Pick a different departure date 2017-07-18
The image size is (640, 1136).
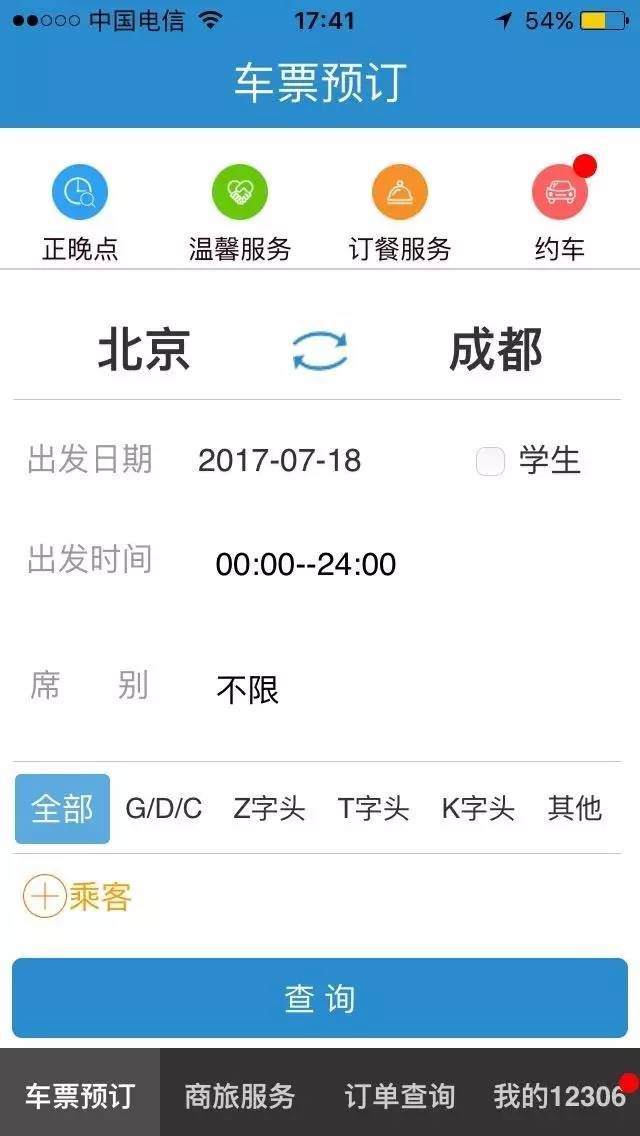click(280, 461)
